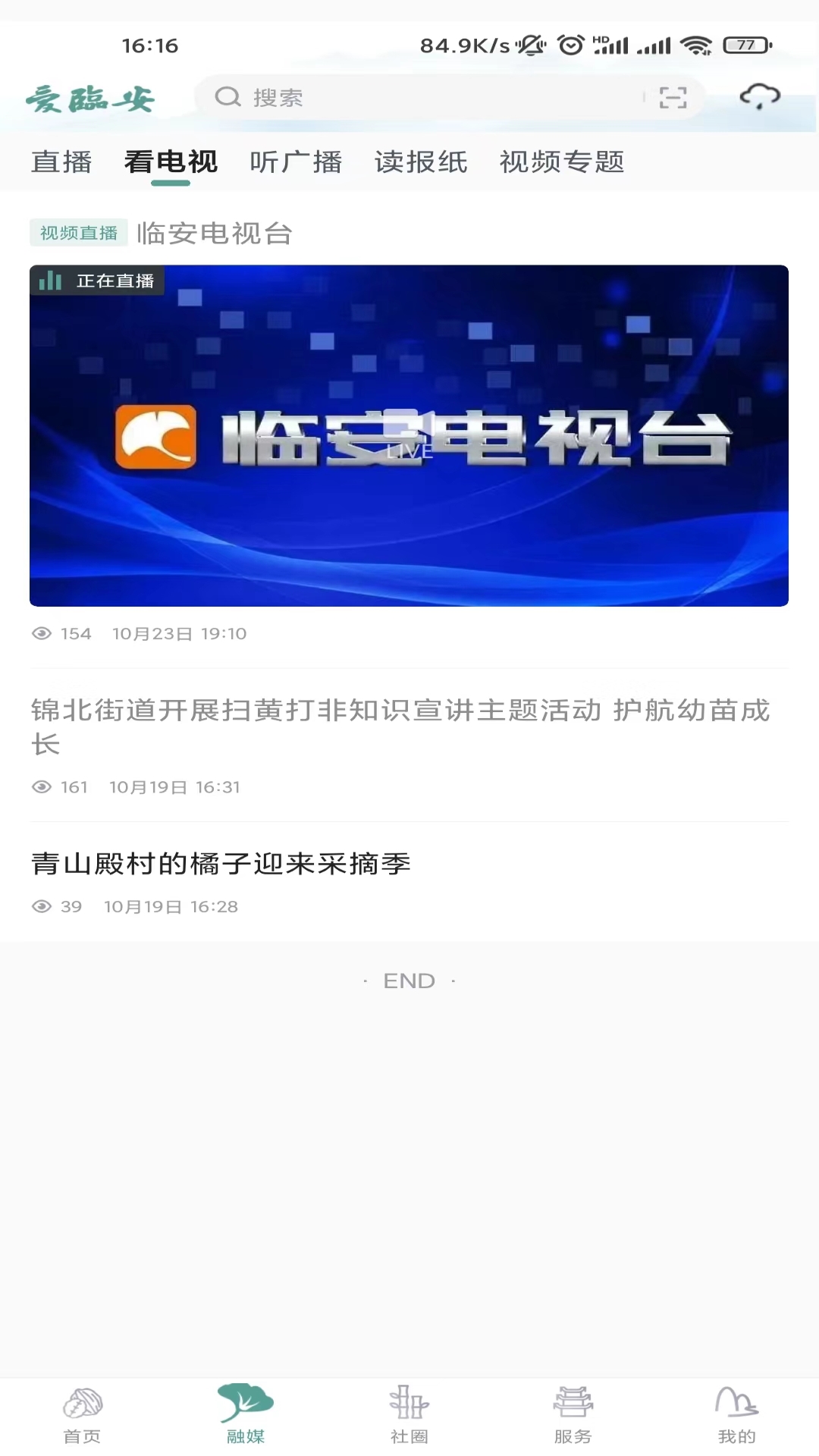Open the 读报纸 tab
Viewport: 819px width, 1456px height.
[x=421, y=162]
